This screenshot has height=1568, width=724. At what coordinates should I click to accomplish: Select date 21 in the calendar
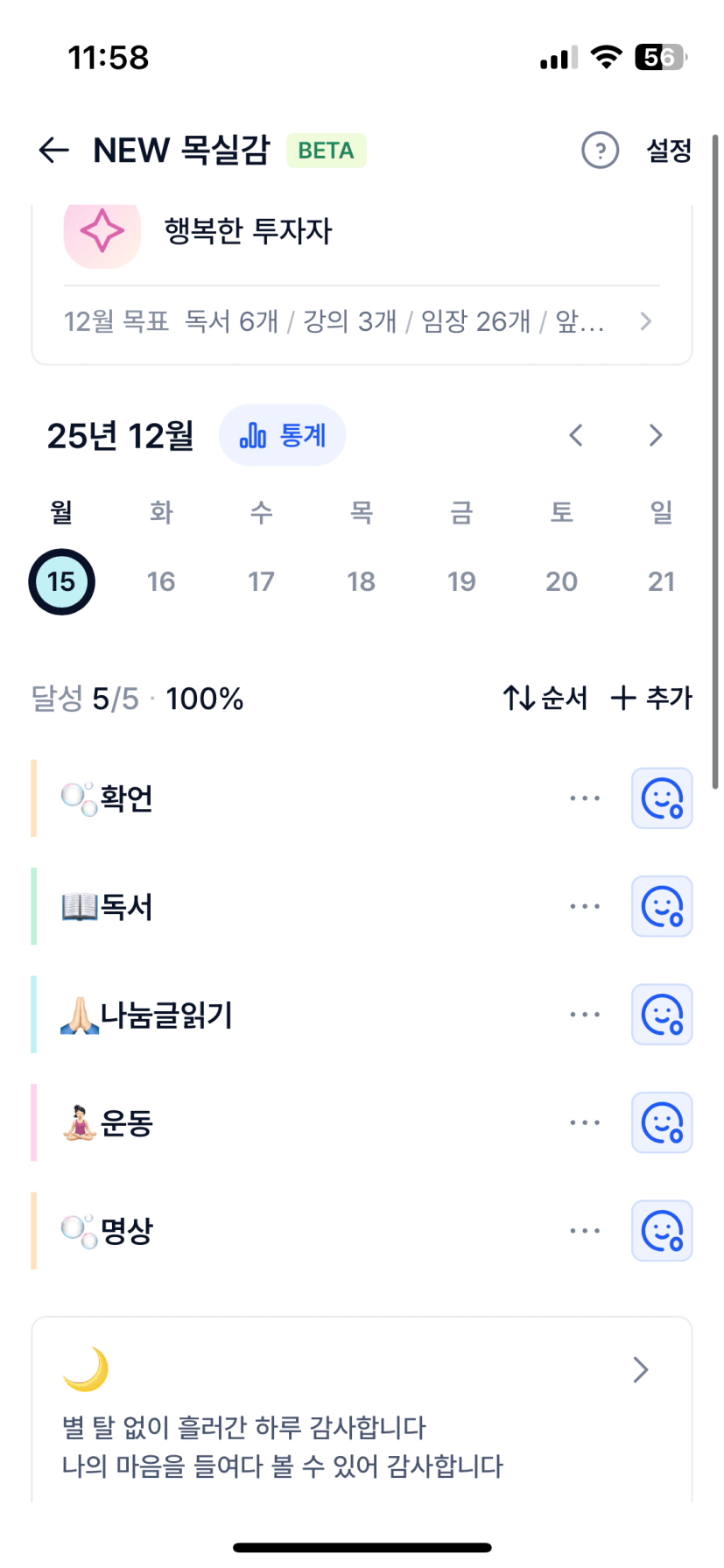point(661,581)
